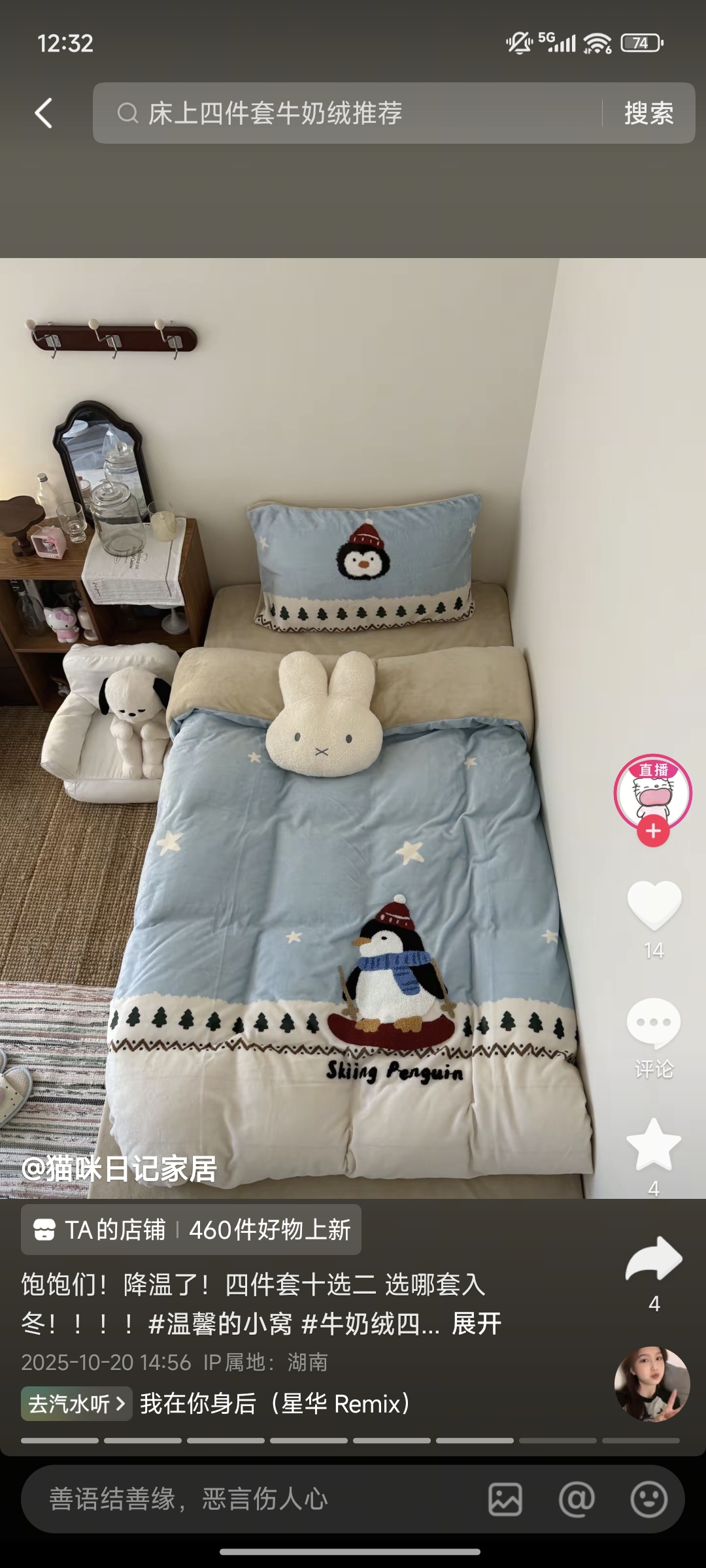Attach an image to the comment
706x1568 pixels.
point(505,1499)
